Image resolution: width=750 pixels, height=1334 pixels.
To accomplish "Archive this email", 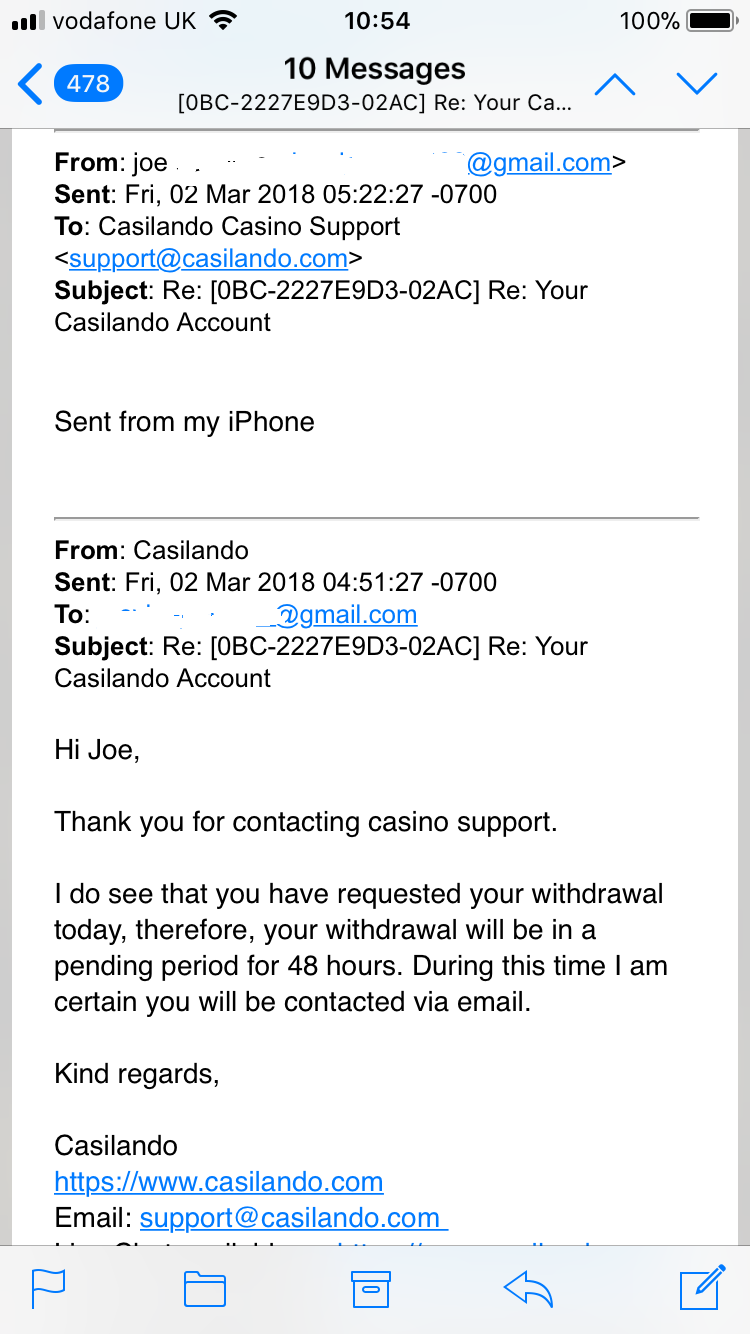I will (369, 1288).
